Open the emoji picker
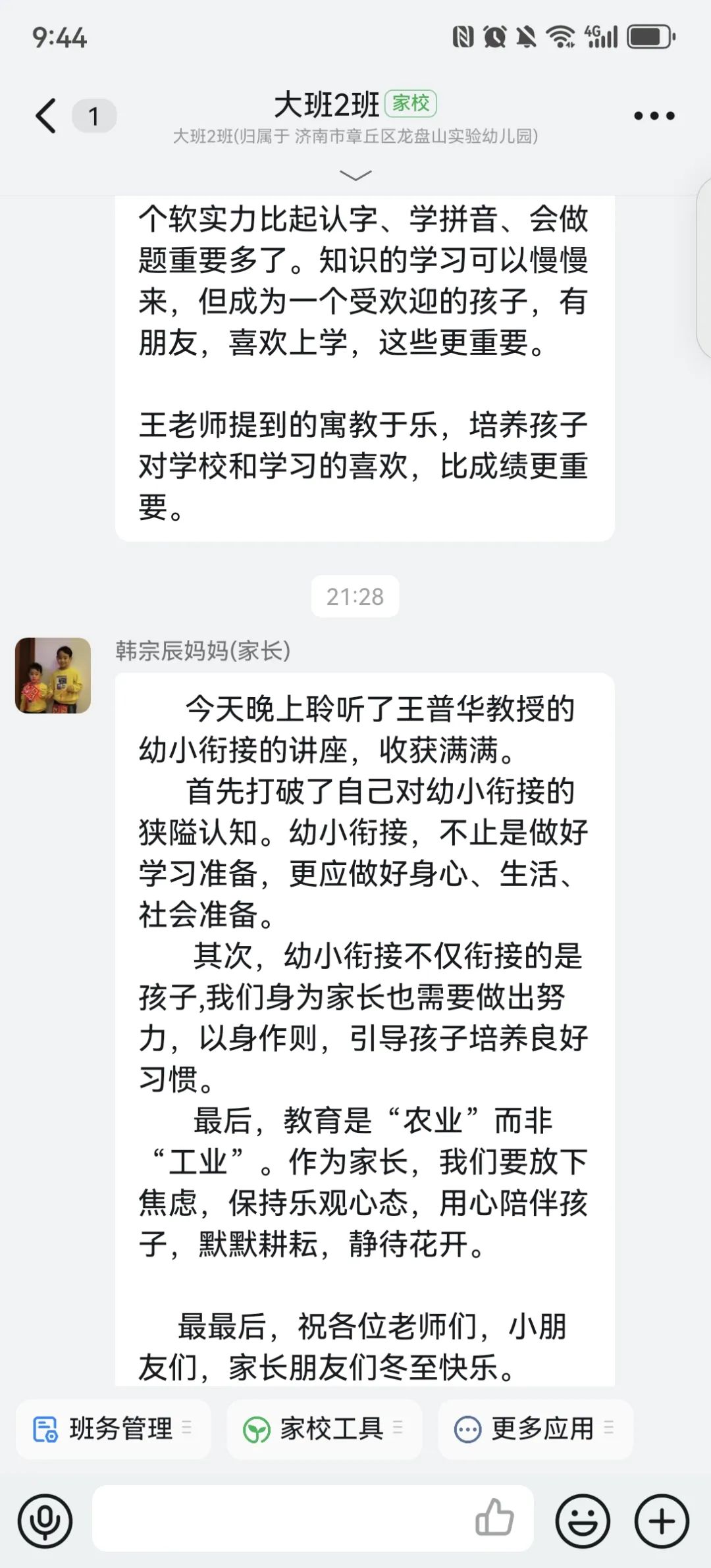This screenshot has height=1568, width=711. (583, 1521)
